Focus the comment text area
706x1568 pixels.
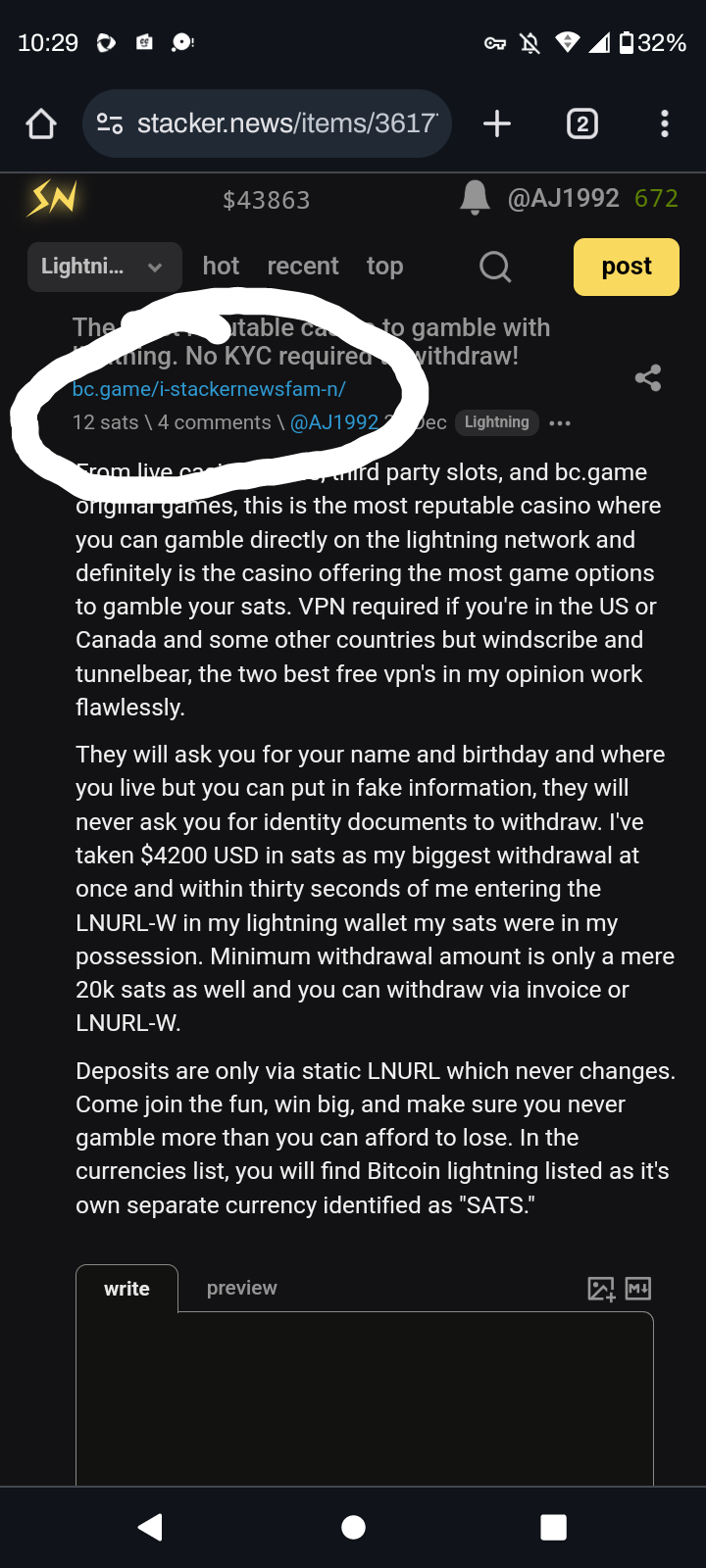(x=365, y=1399)
